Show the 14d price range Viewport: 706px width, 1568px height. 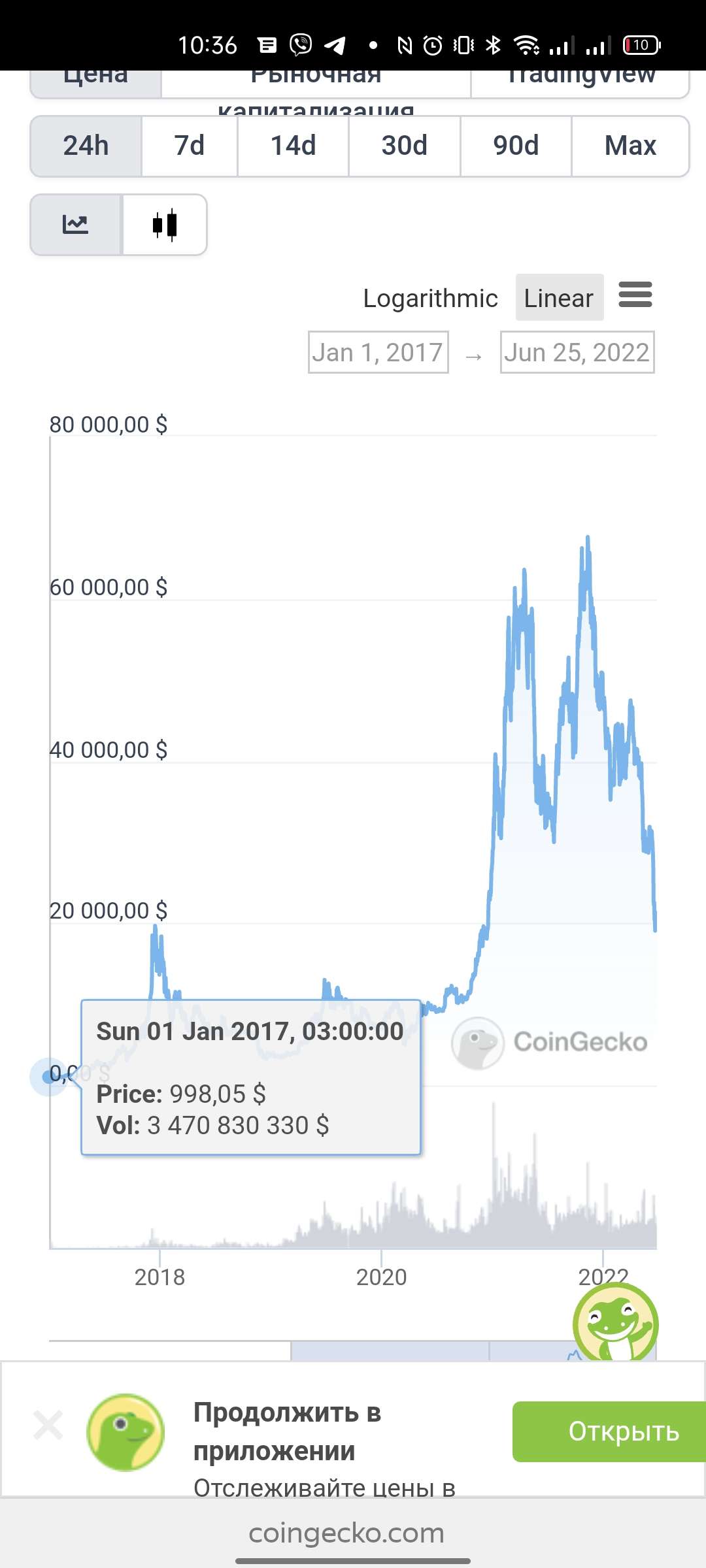[294, 146]
